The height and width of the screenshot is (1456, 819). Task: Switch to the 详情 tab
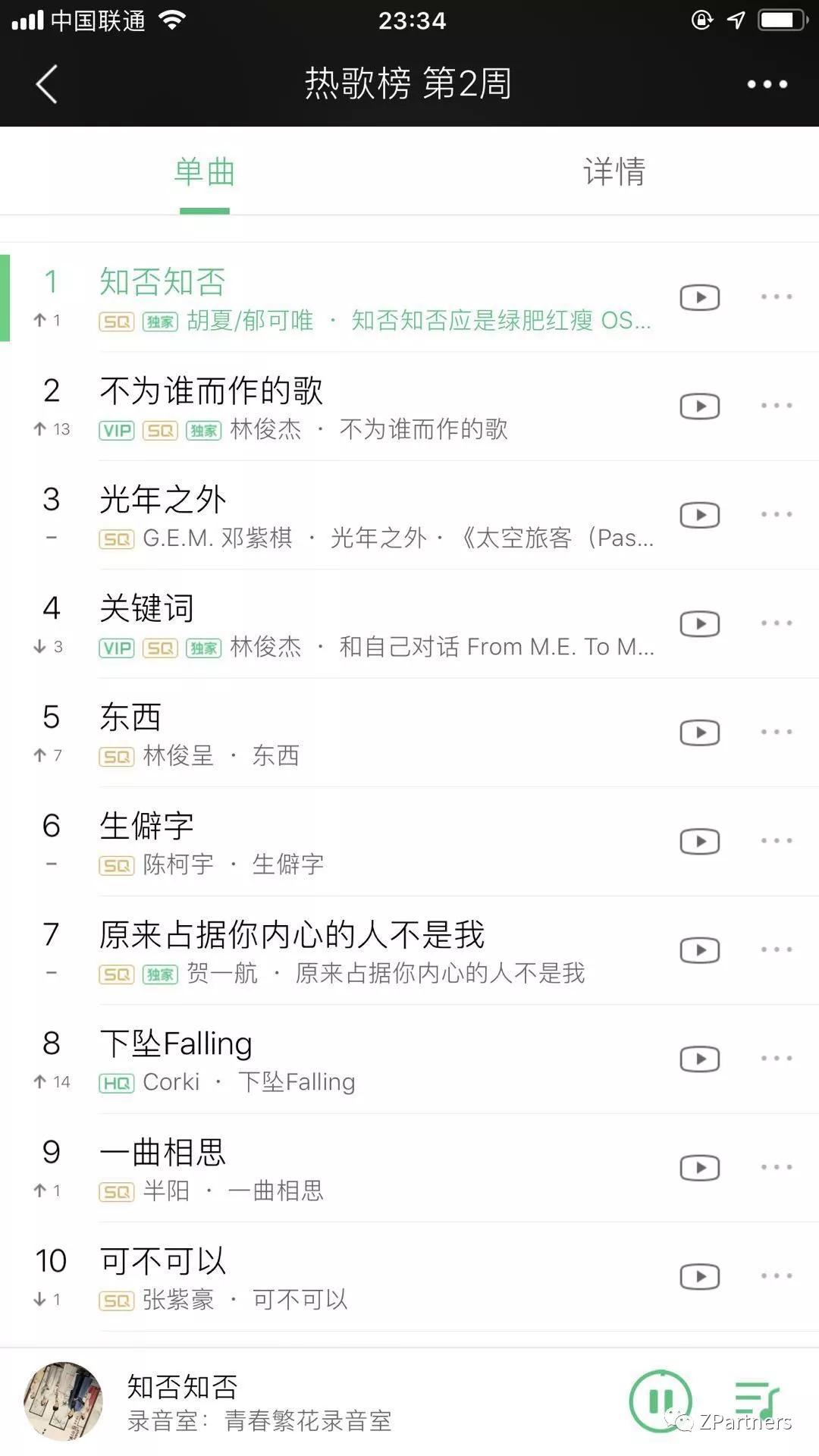point(613,172)
